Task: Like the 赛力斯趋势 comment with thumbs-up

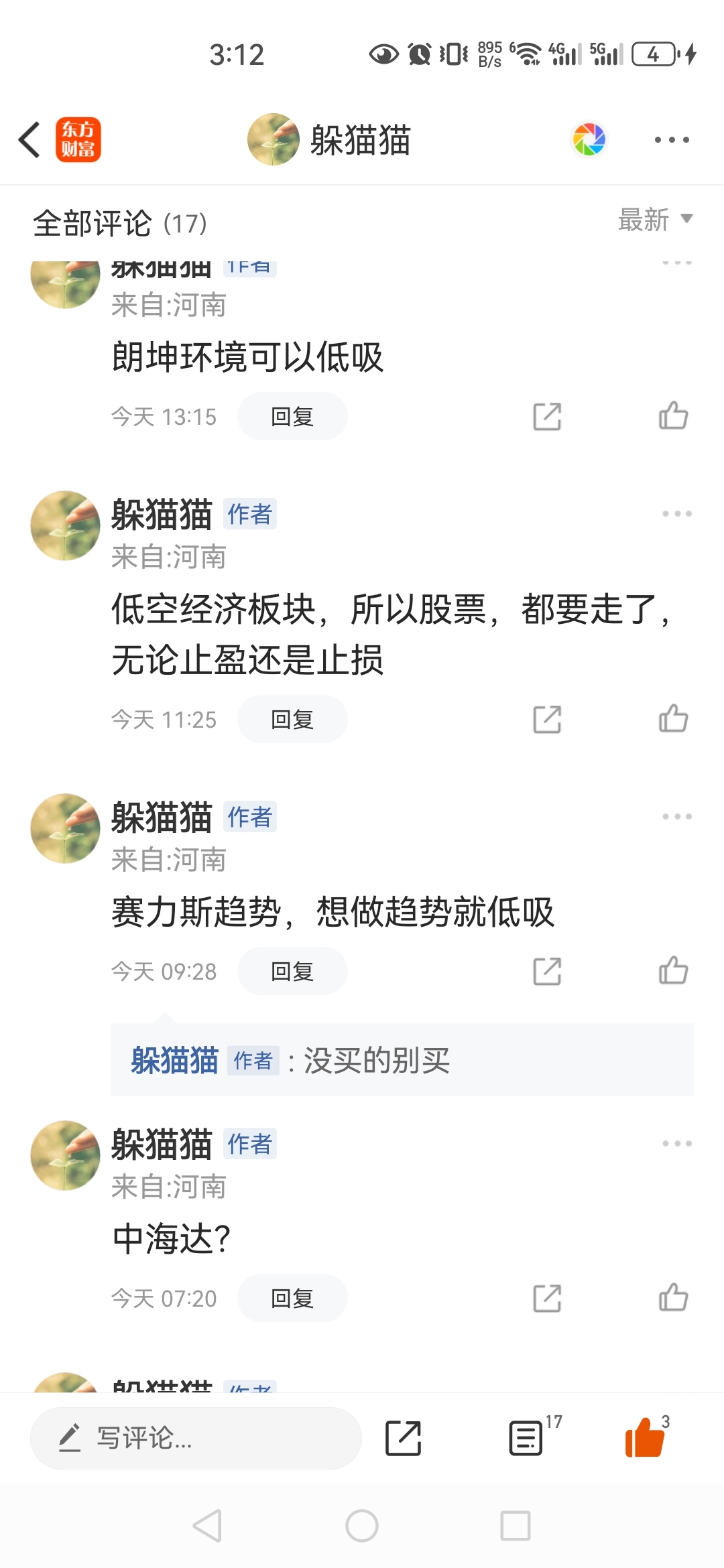Action: coord(675,970)
